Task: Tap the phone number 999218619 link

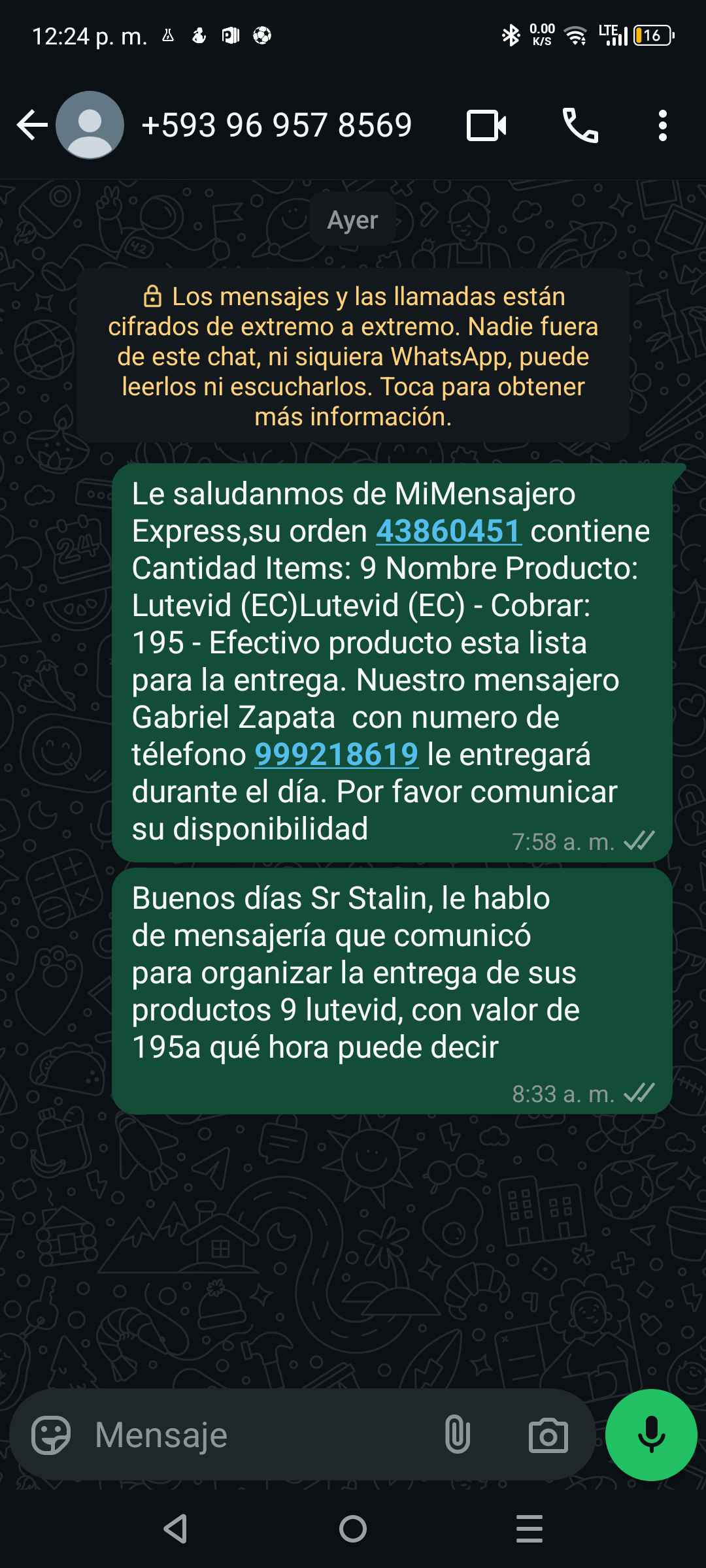Action: point(336,755)
